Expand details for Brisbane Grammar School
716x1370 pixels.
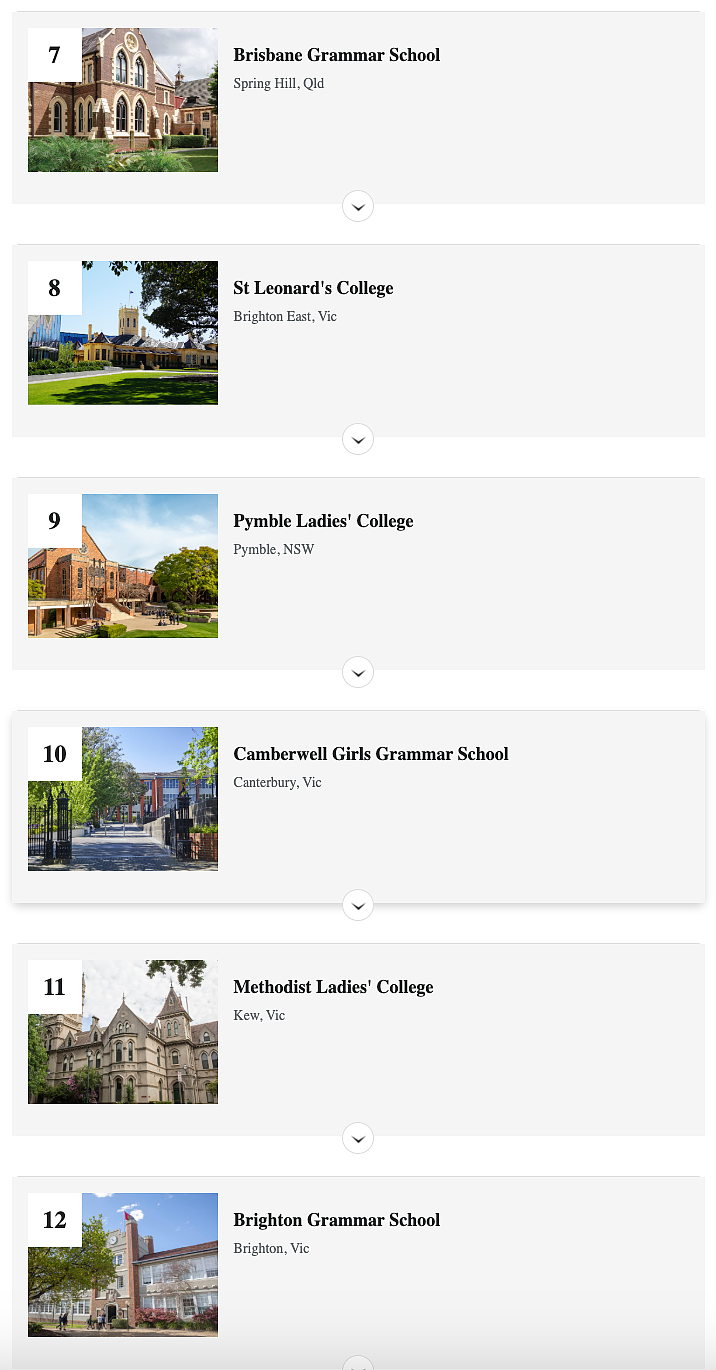[358, 206]
